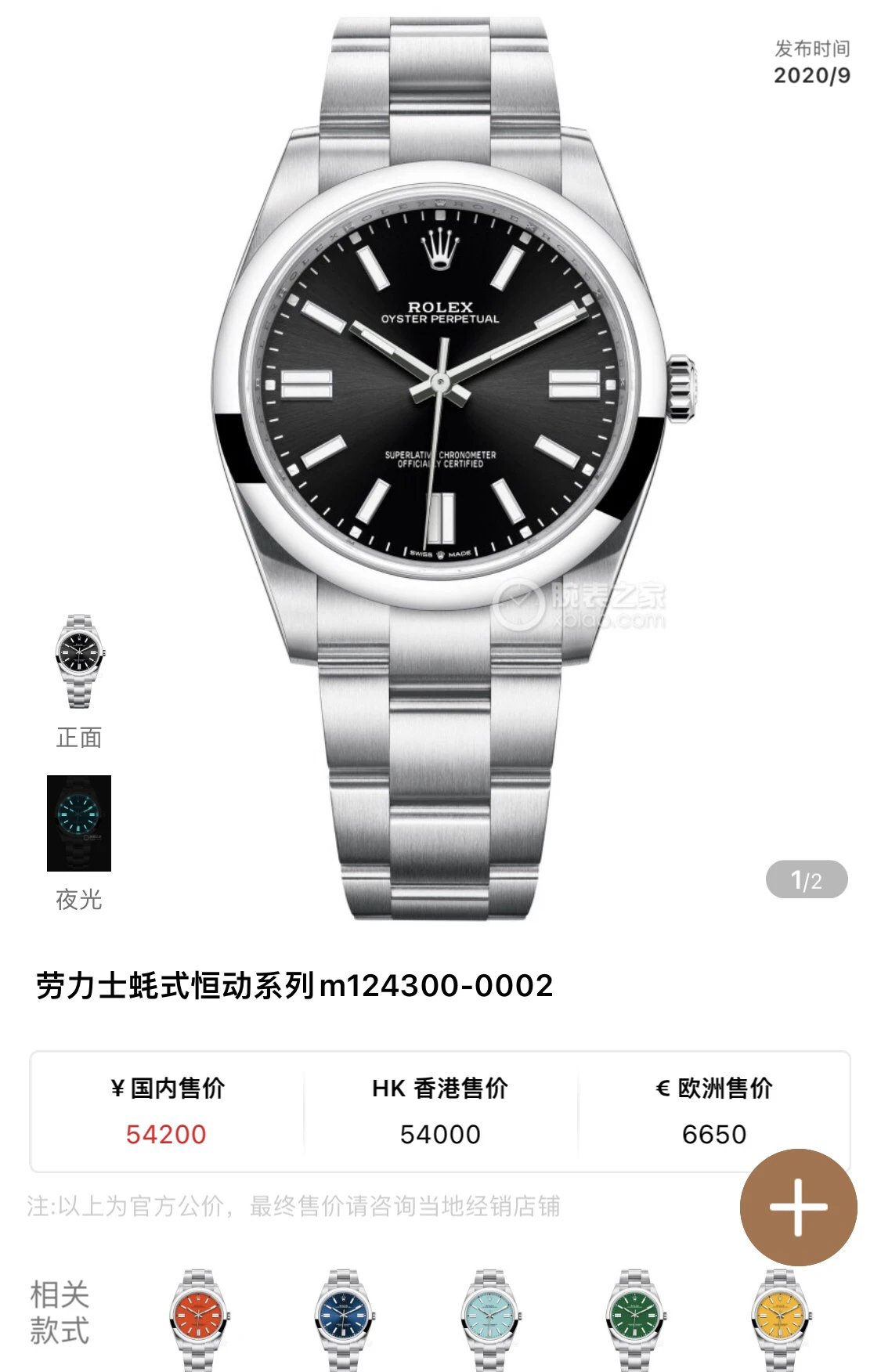
Task: Open the blue dial related watch
Action: (x=345, y=1321)
